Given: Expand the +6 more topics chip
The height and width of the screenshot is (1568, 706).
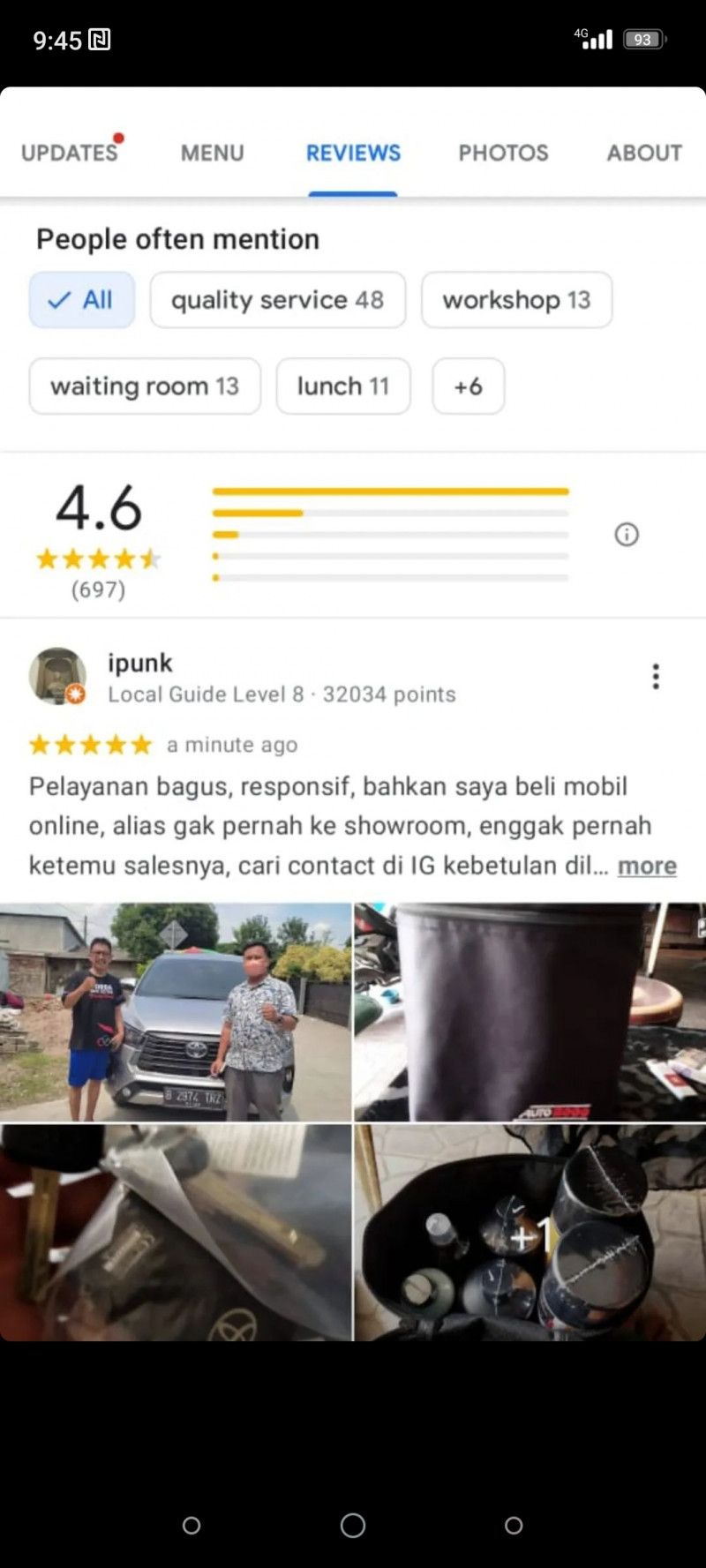Looking at the screenshot, I should click(468, 386).
